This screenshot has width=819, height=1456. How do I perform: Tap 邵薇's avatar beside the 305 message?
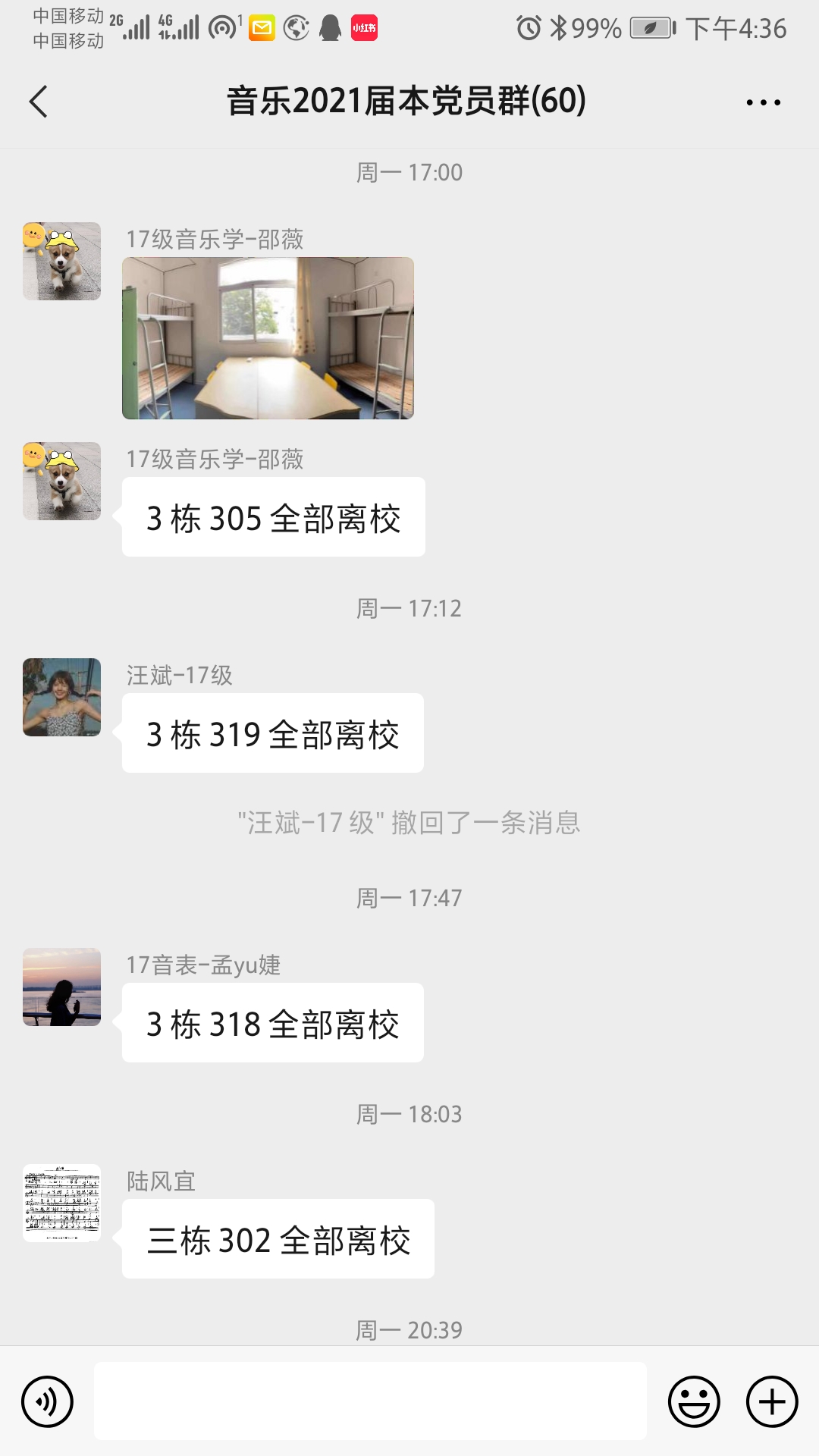pyautogui.click(x=62, y=481)
